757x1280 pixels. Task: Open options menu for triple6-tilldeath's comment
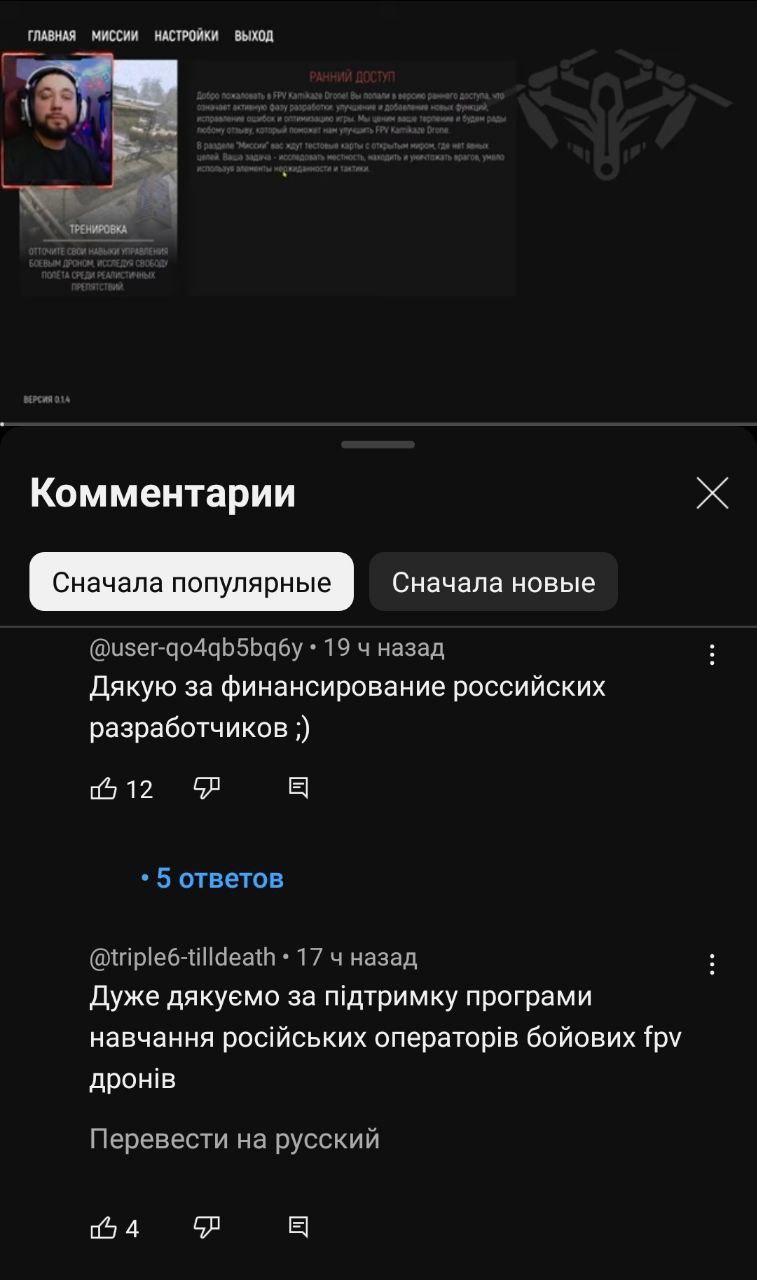tap(712, 965)
